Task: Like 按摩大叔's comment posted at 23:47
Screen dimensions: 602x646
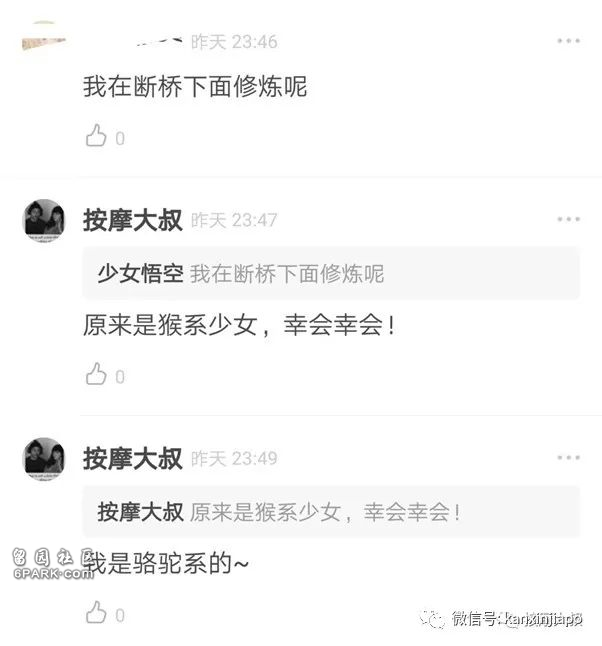Action: pyautogui.click(x=97, y=375)
